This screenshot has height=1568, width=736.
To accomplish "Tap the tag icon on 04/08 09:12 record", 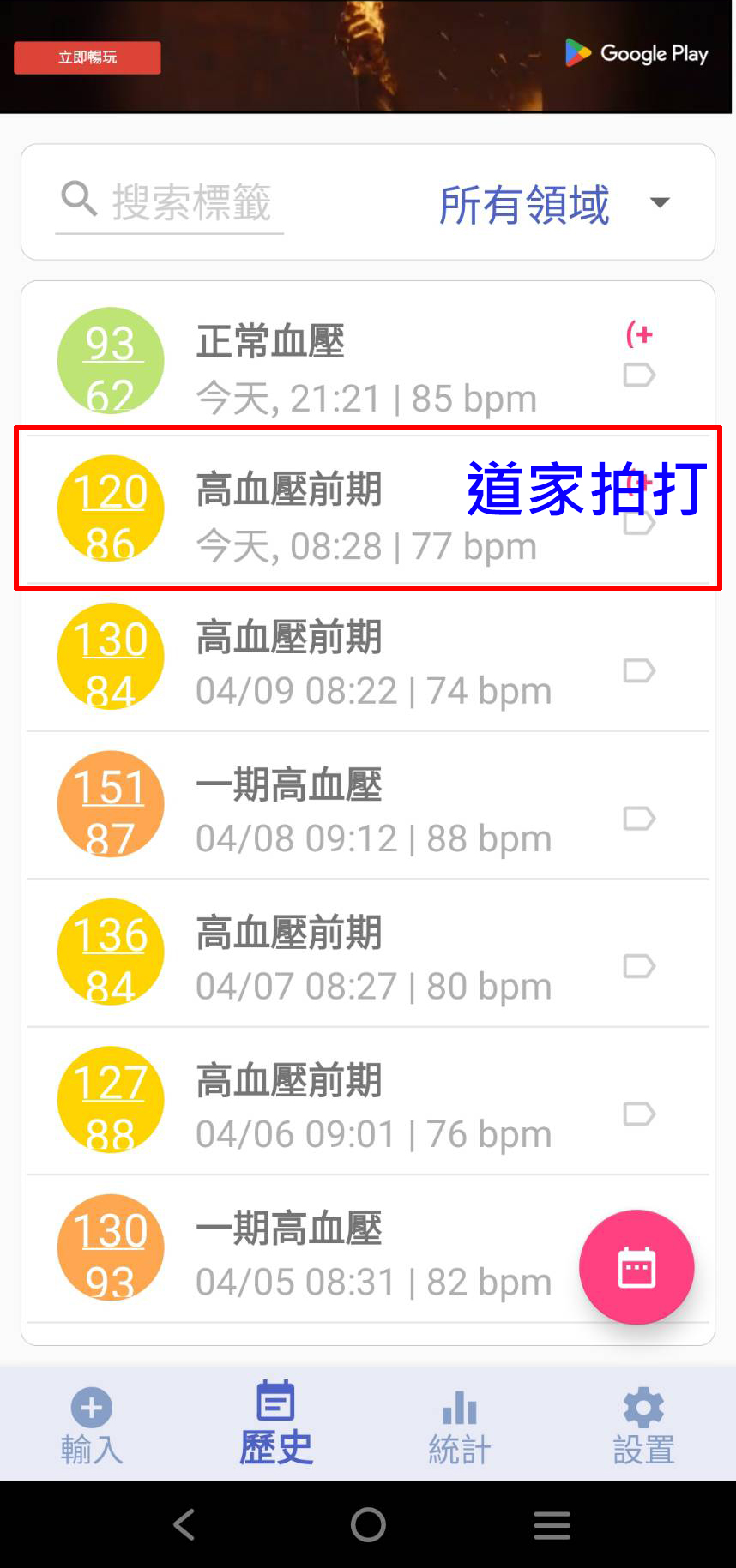I will click(x=638, y=819).
